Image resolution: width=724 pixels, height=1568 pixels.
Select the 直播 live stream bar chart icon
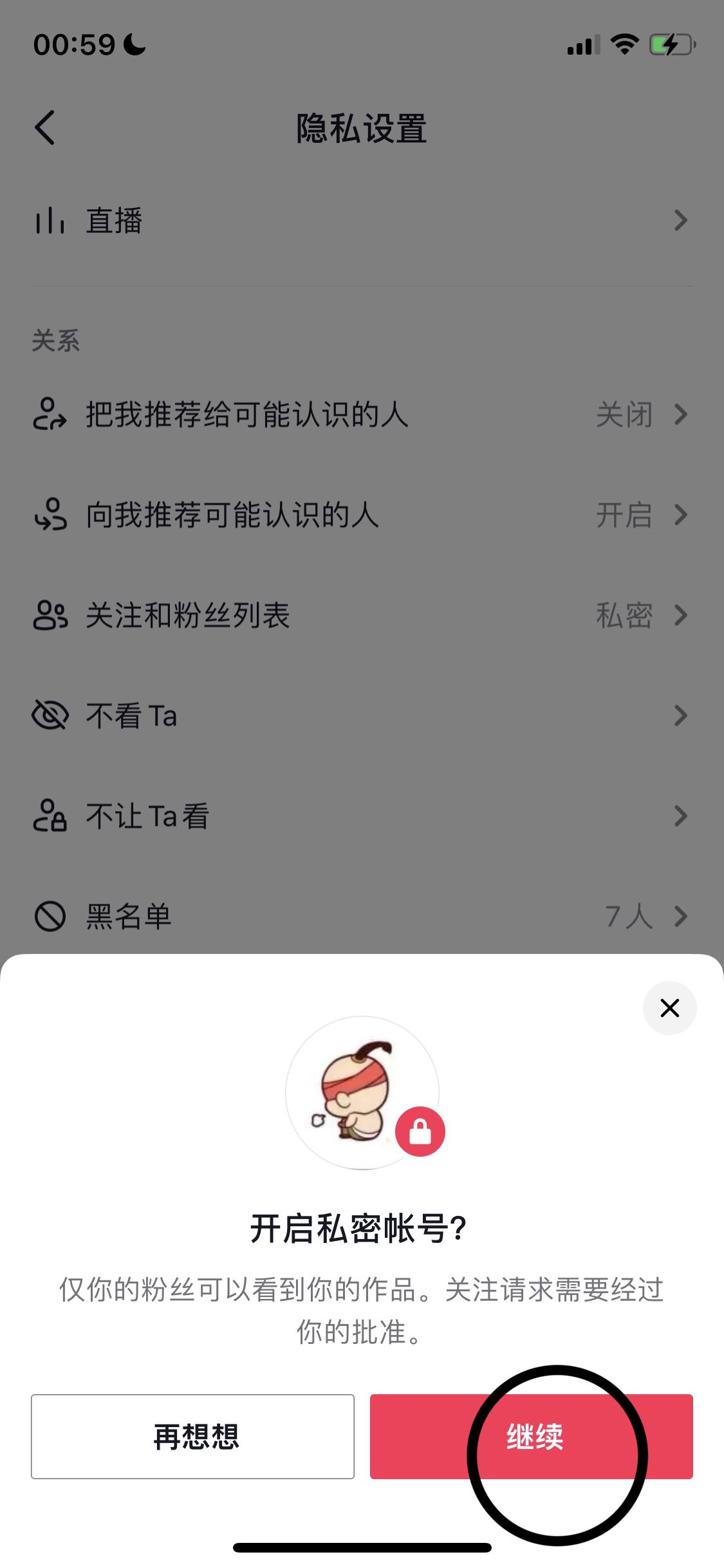pos(50,221)
